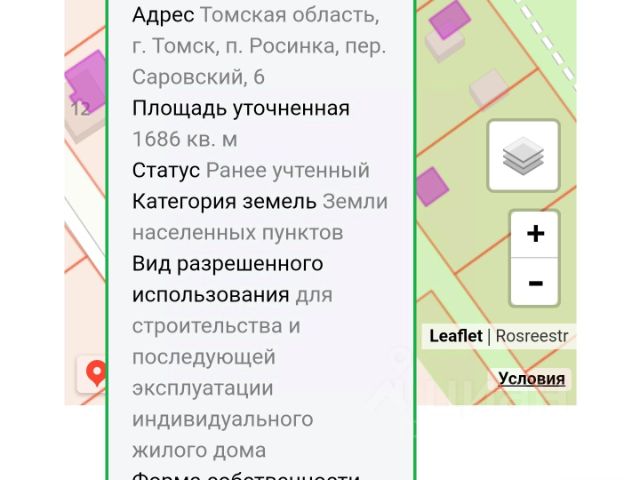
Task: Open the Leaflet attribution link
Action: tap(455, 336)
